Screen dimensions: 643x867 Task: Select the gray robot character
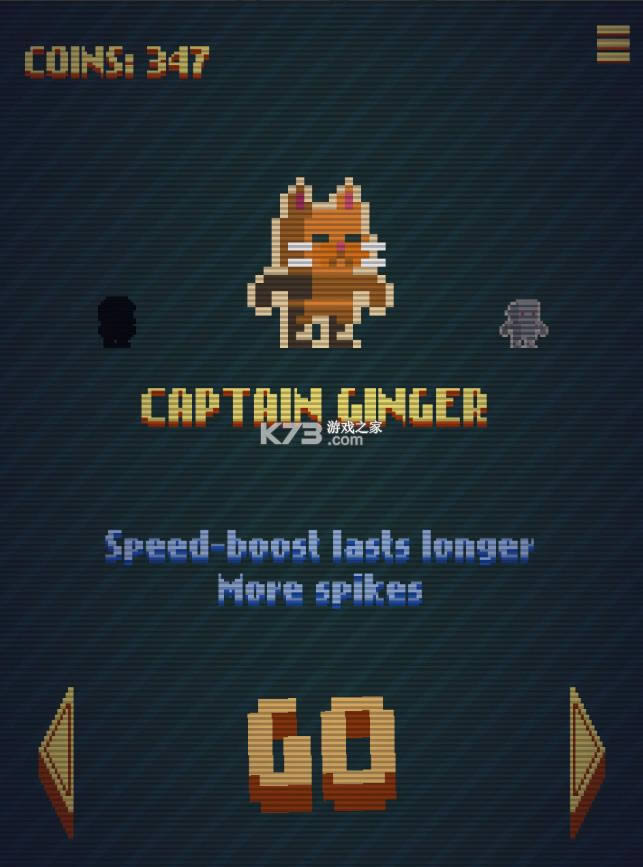524,323
